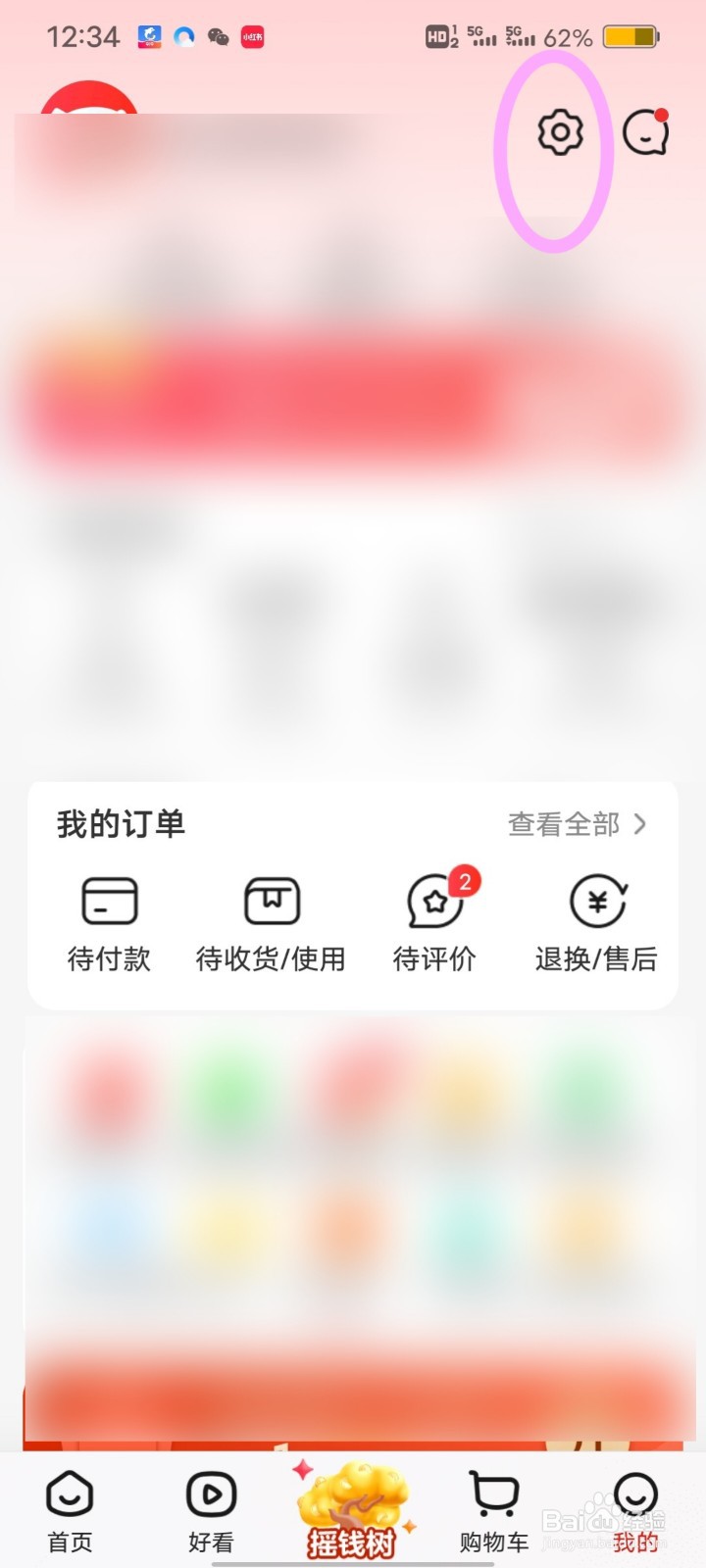Click the 待付款 pending payment icon
Viewport: 706px width, 1568px height.
point(109,900)
